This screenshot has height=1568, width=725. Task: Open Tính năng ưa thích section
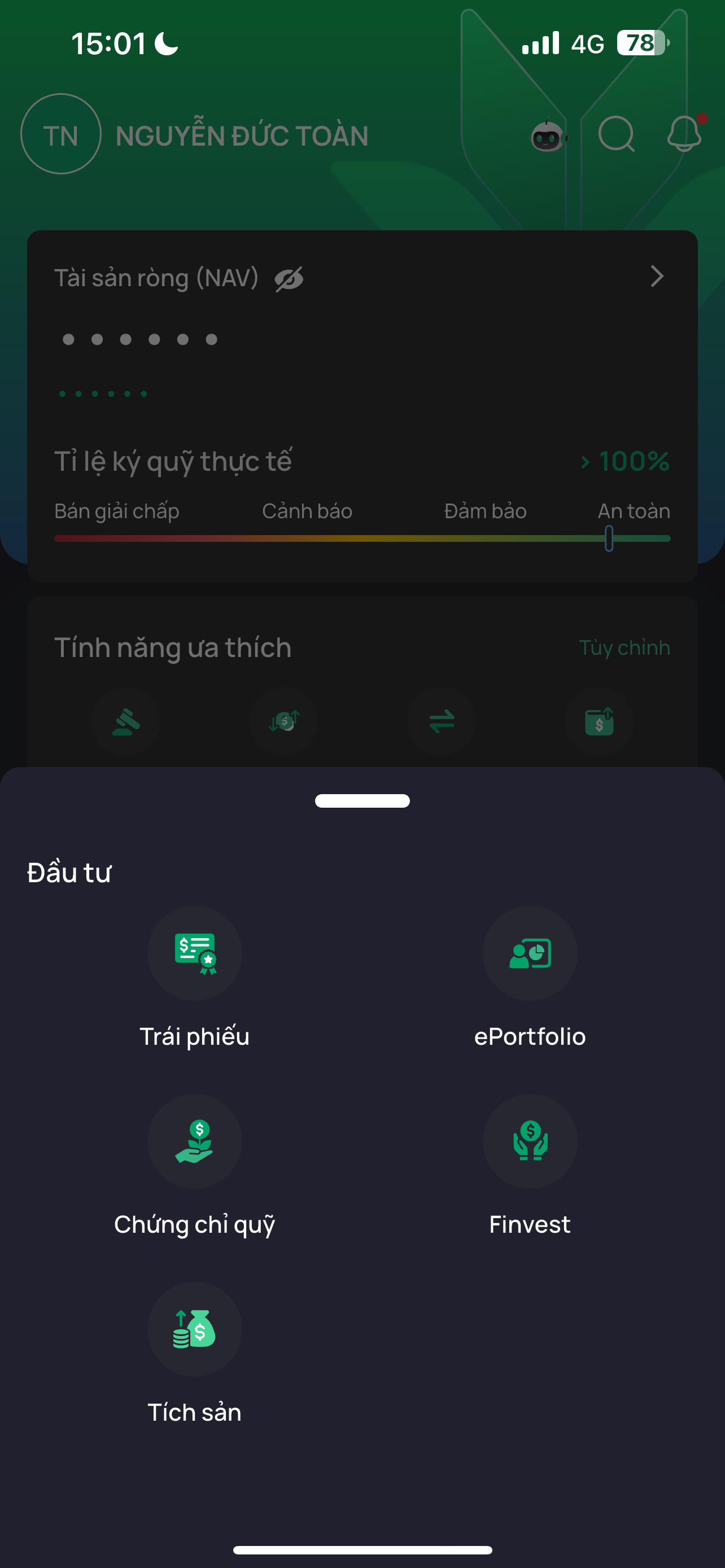(172, 647)
